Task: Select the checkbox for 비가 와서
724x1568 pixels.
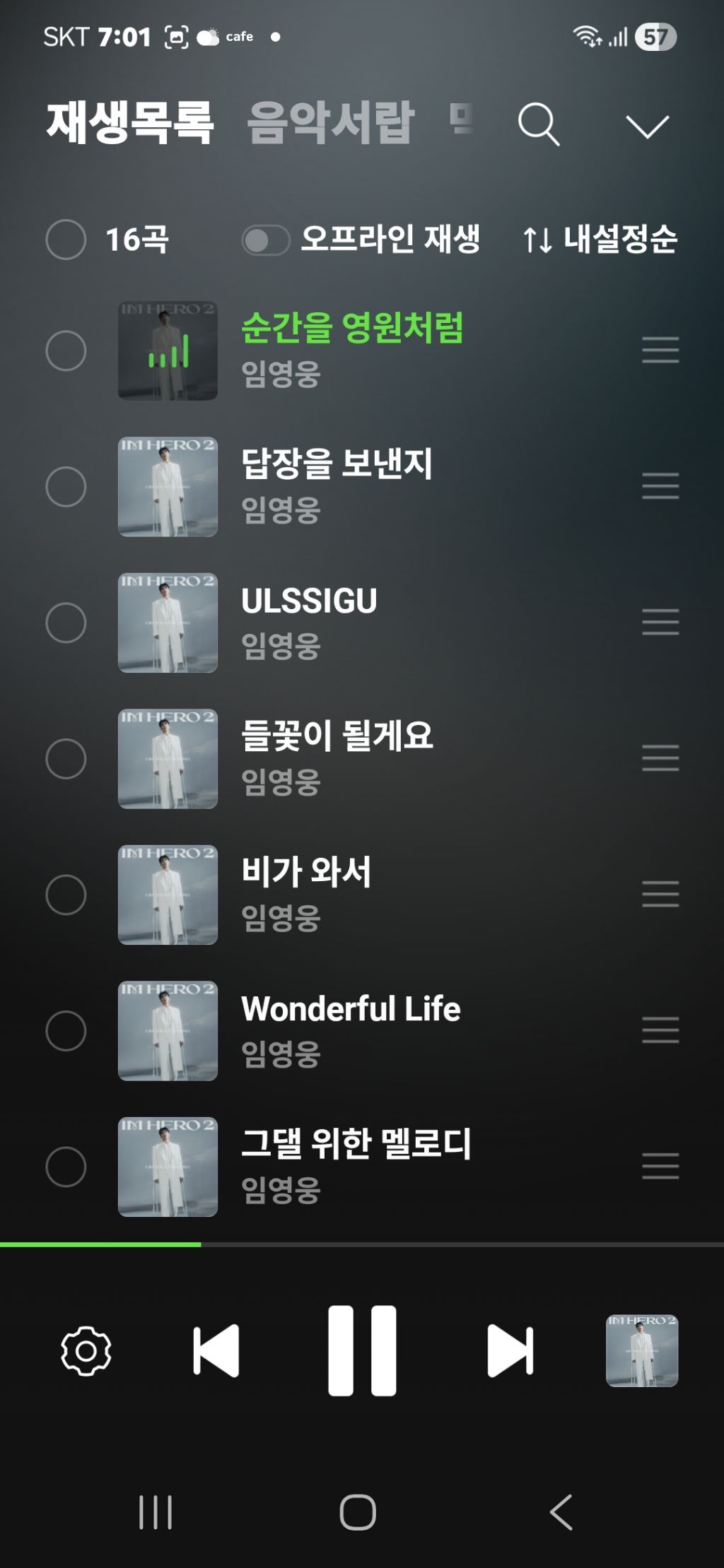Action: point(66,895)
